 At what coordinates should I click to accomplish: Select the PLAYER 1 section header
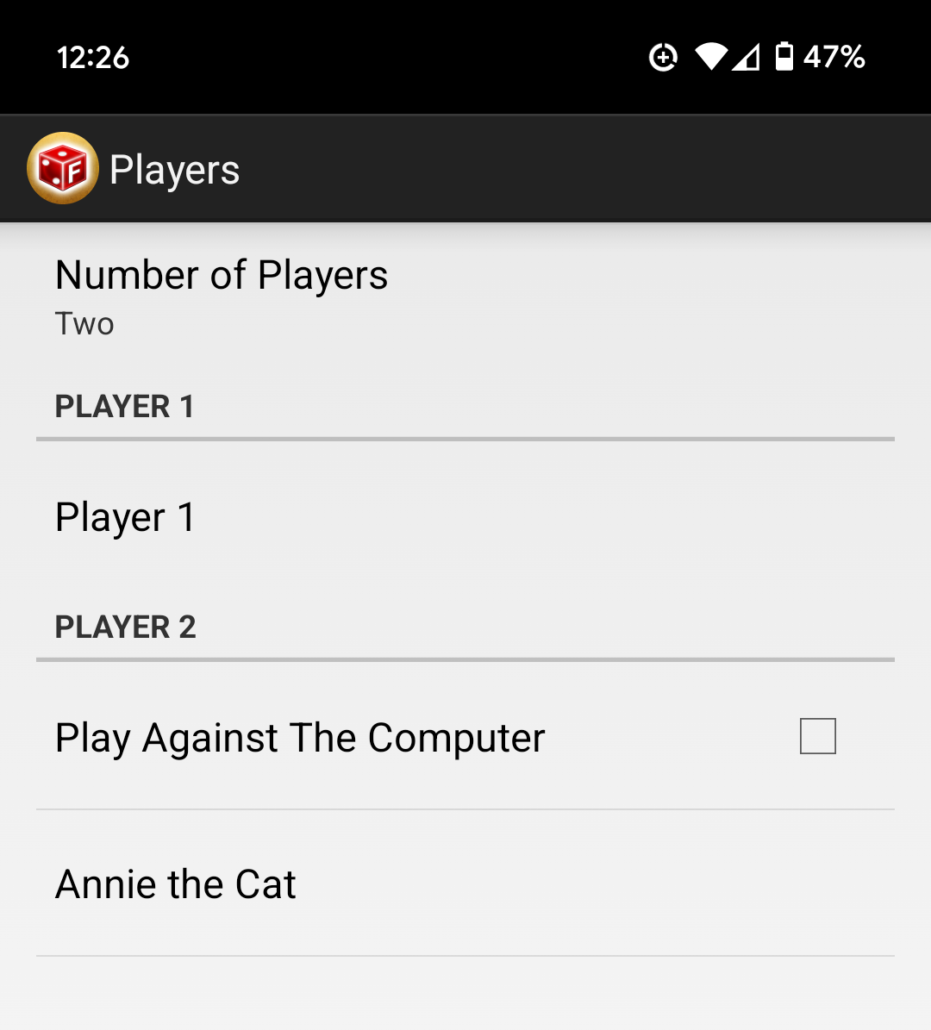(124, 406)
